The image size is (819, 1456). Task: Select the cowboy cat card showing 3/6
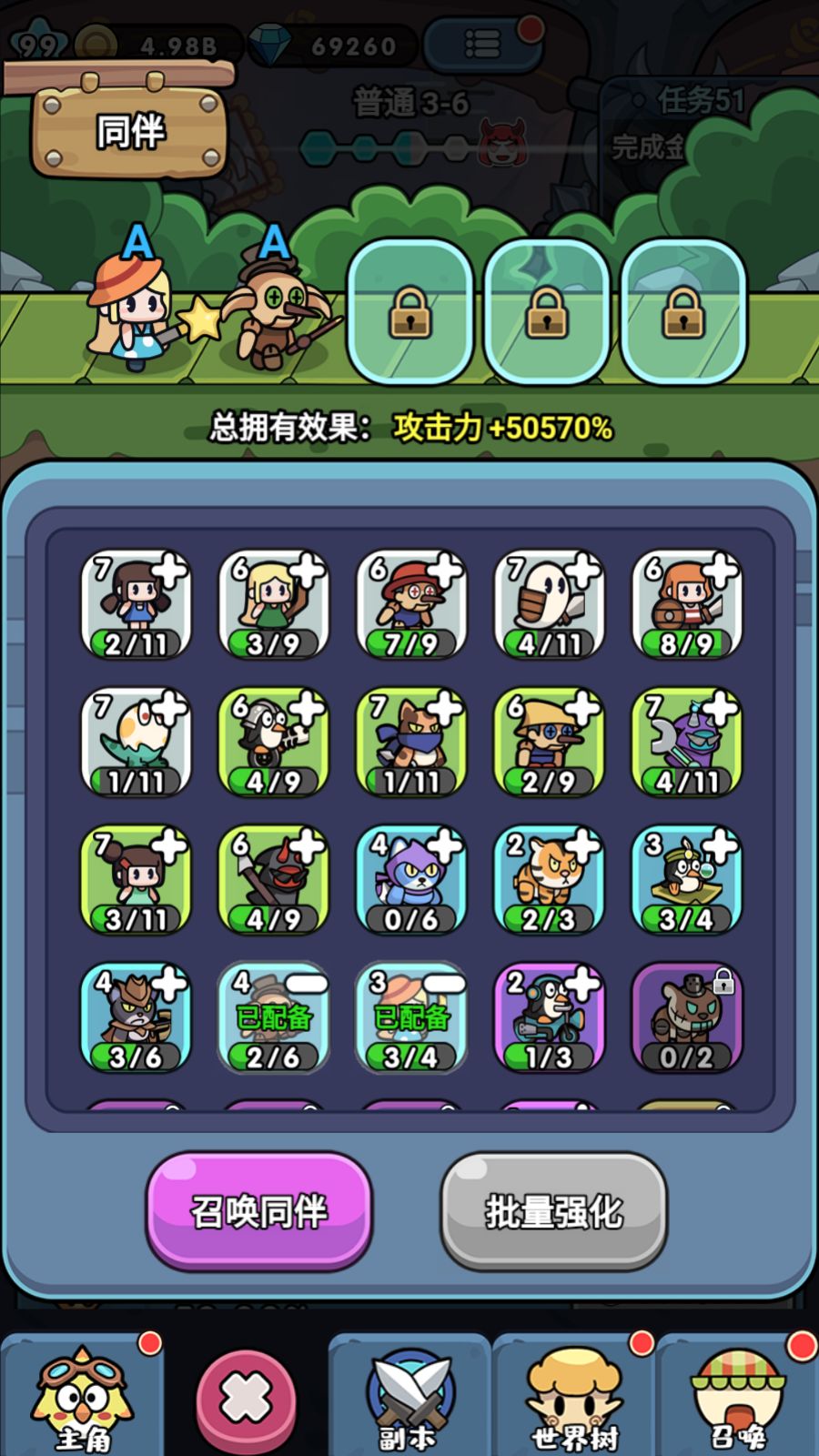[136, 1018]
